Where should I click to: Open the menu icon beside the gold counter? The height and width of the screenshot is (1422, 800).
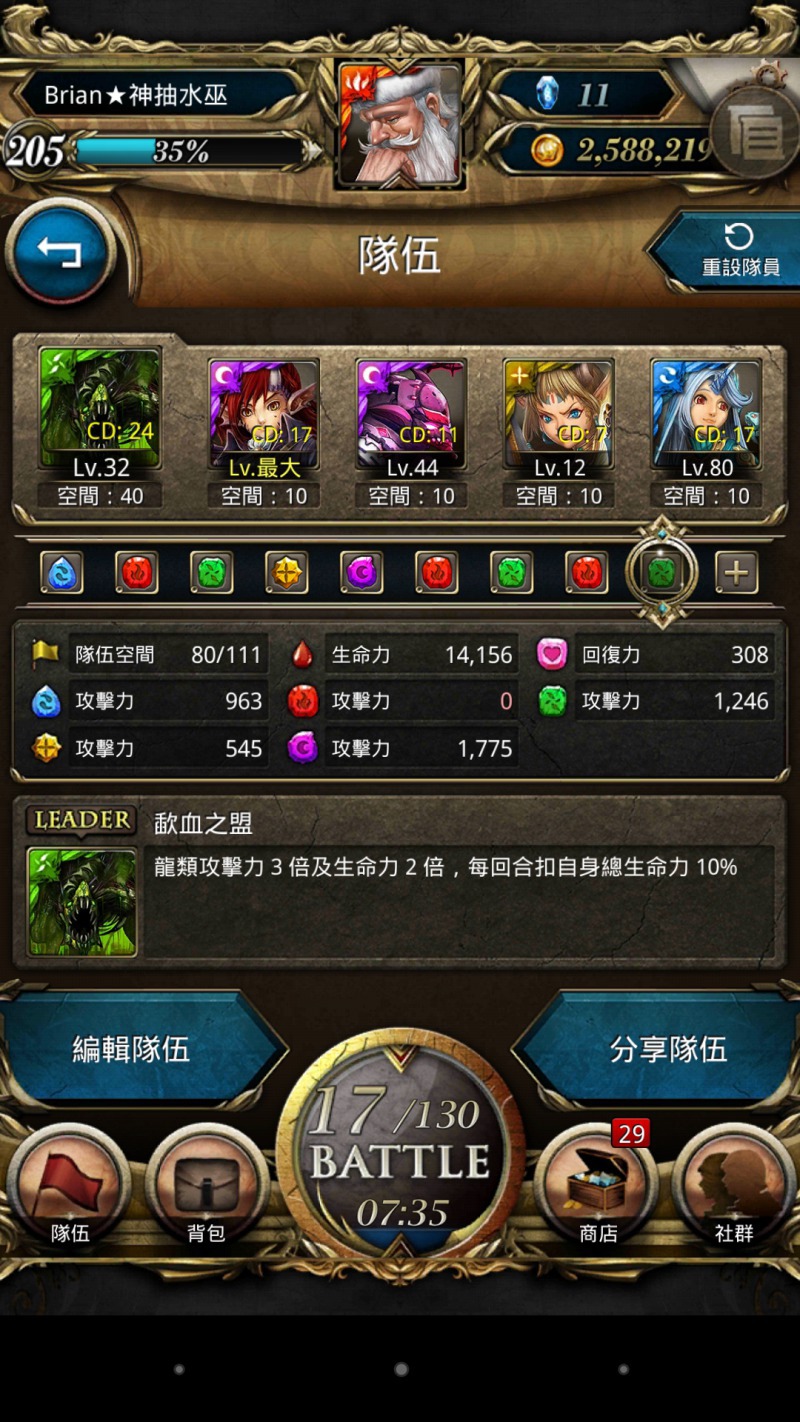point(755,133)
